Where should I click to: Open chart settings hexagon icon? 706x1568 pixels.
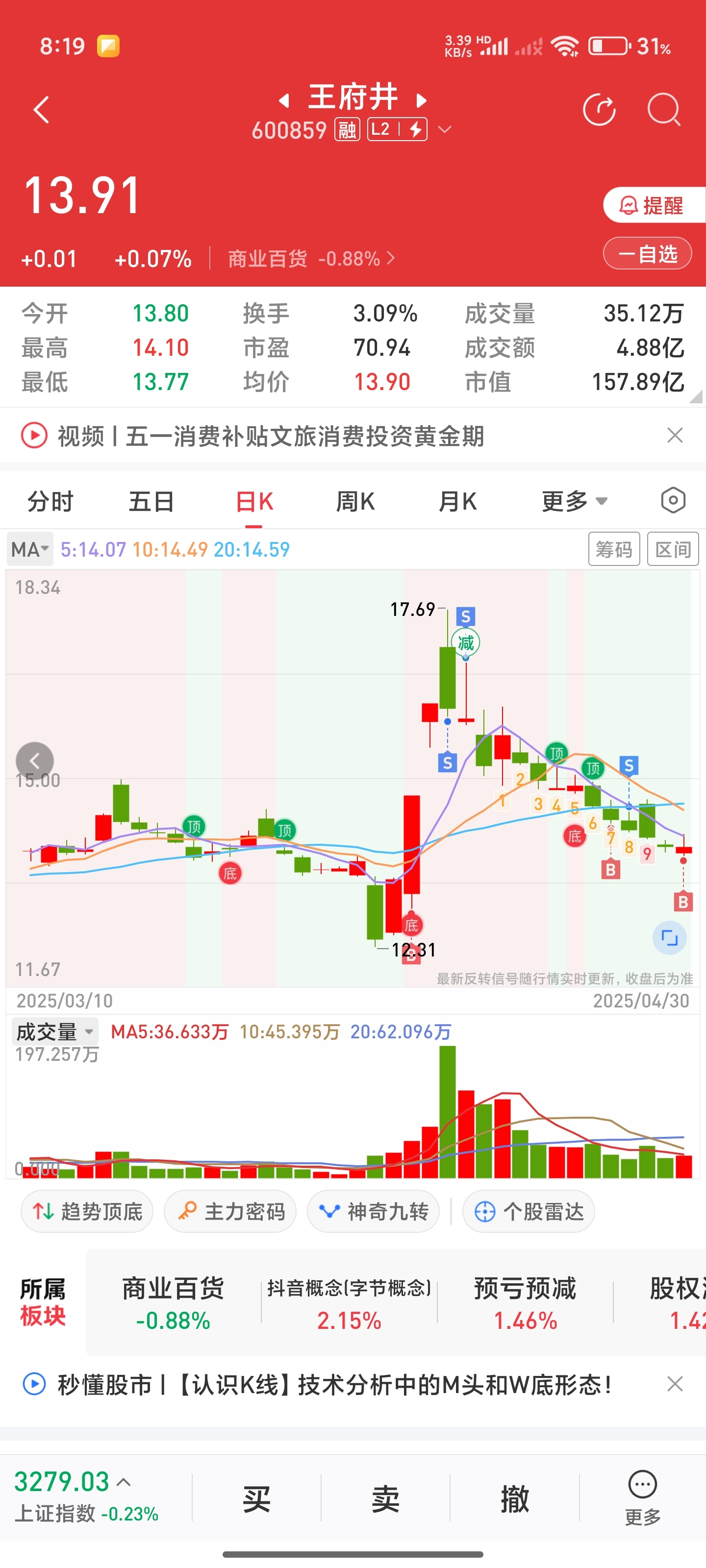point(673,500)
